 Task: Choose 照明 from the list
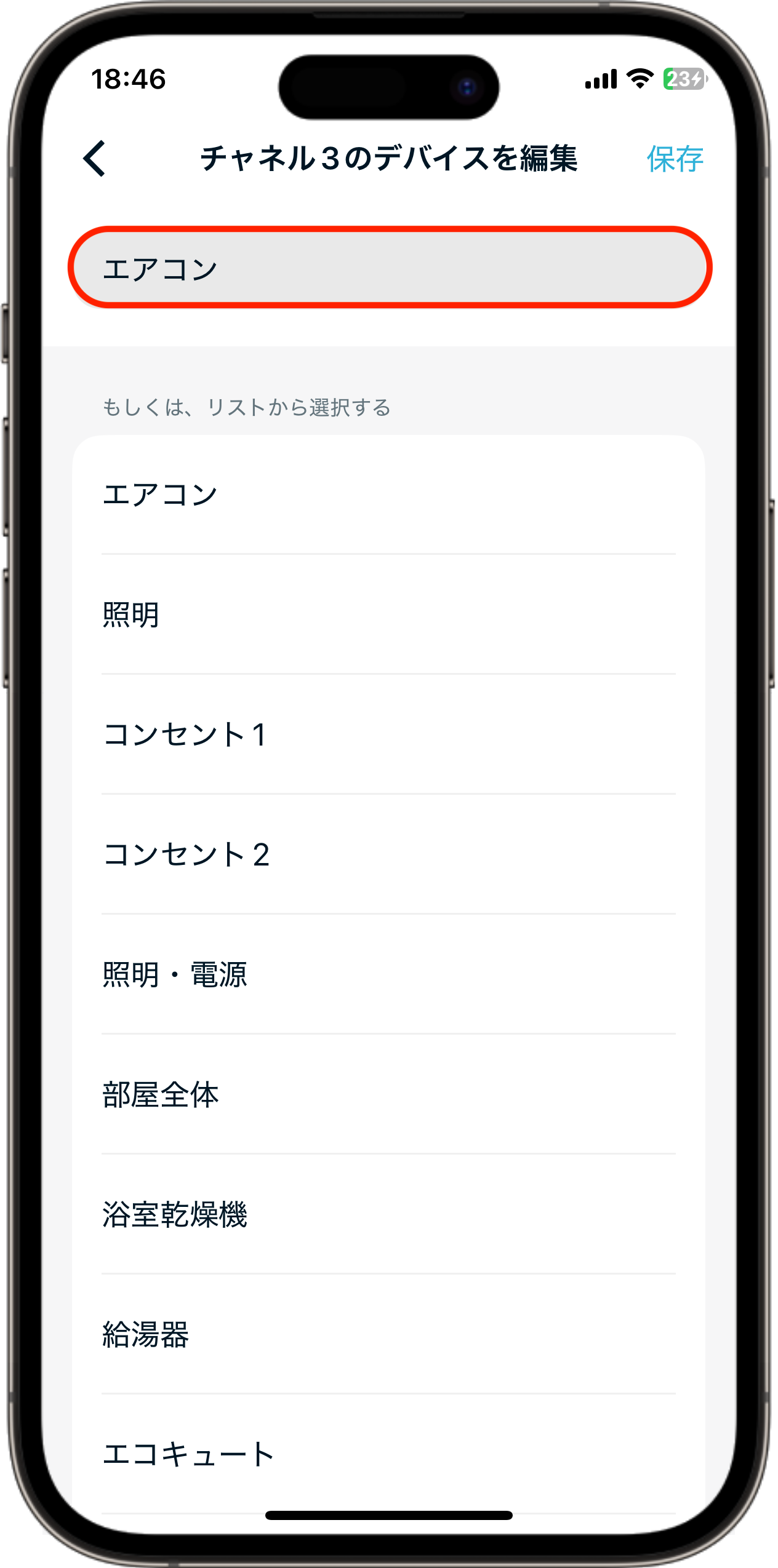388,615
